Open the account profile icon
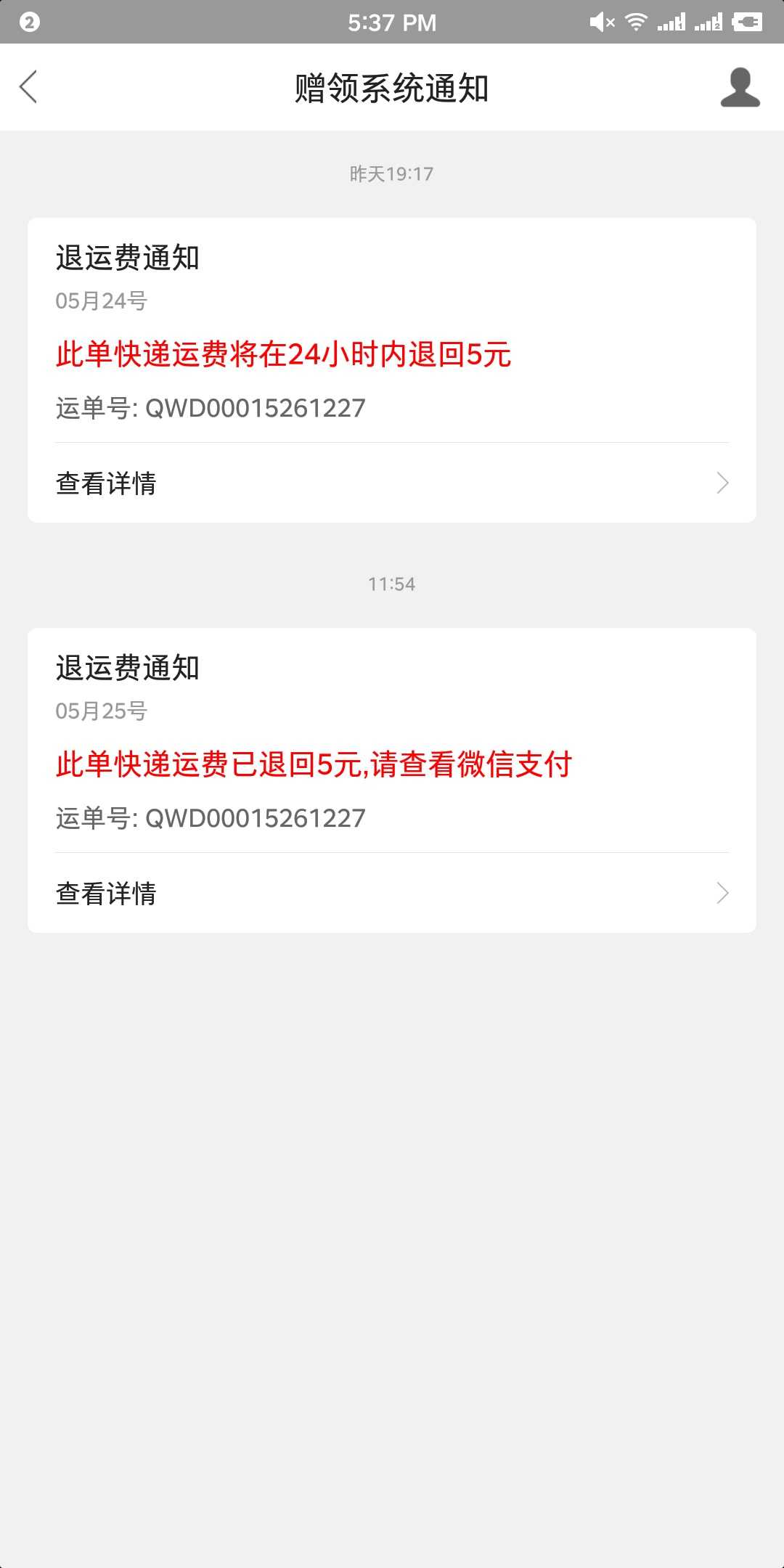Image resolution: width=784 pixels, height=1568 pixels. pos(740,88)
